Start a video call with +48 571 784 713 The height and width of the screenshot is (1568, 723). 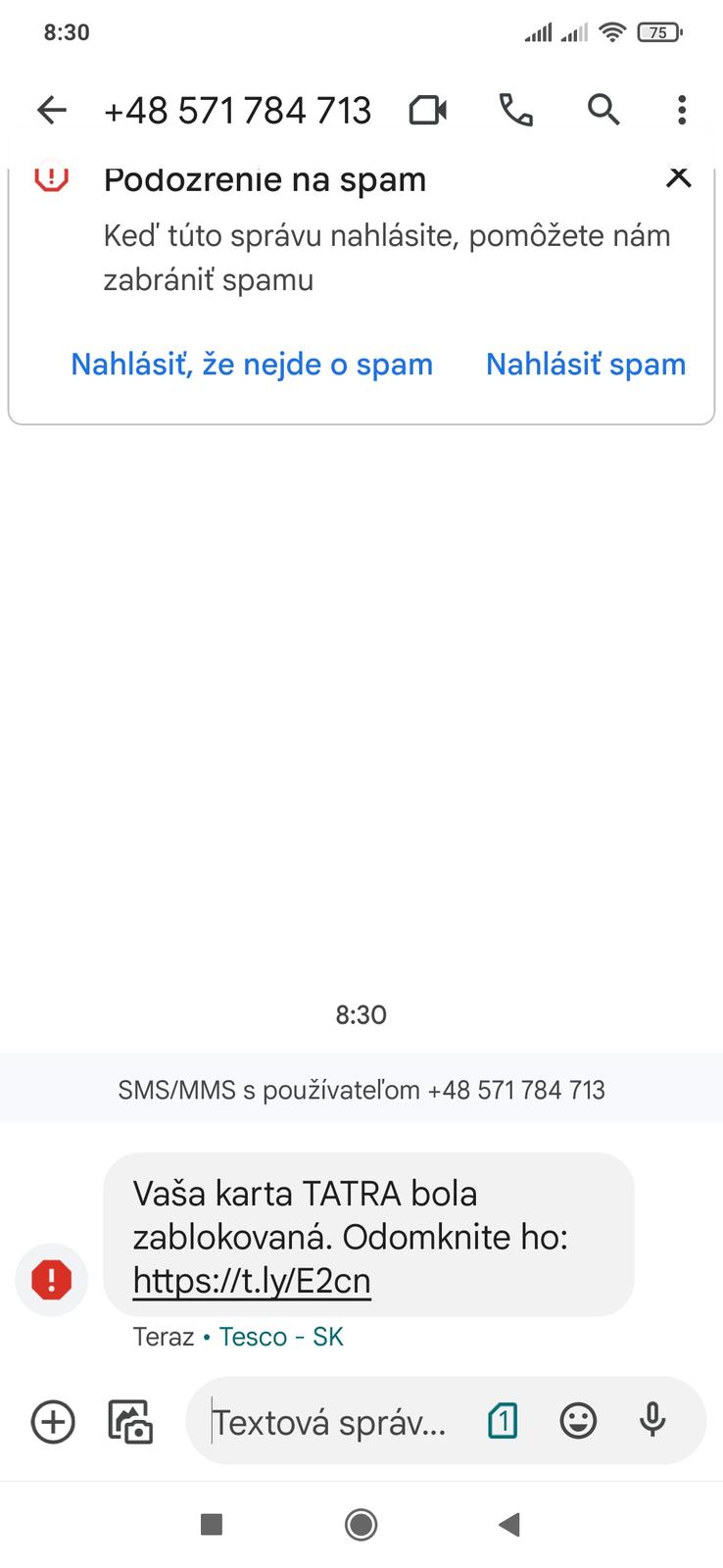(428, 110)
